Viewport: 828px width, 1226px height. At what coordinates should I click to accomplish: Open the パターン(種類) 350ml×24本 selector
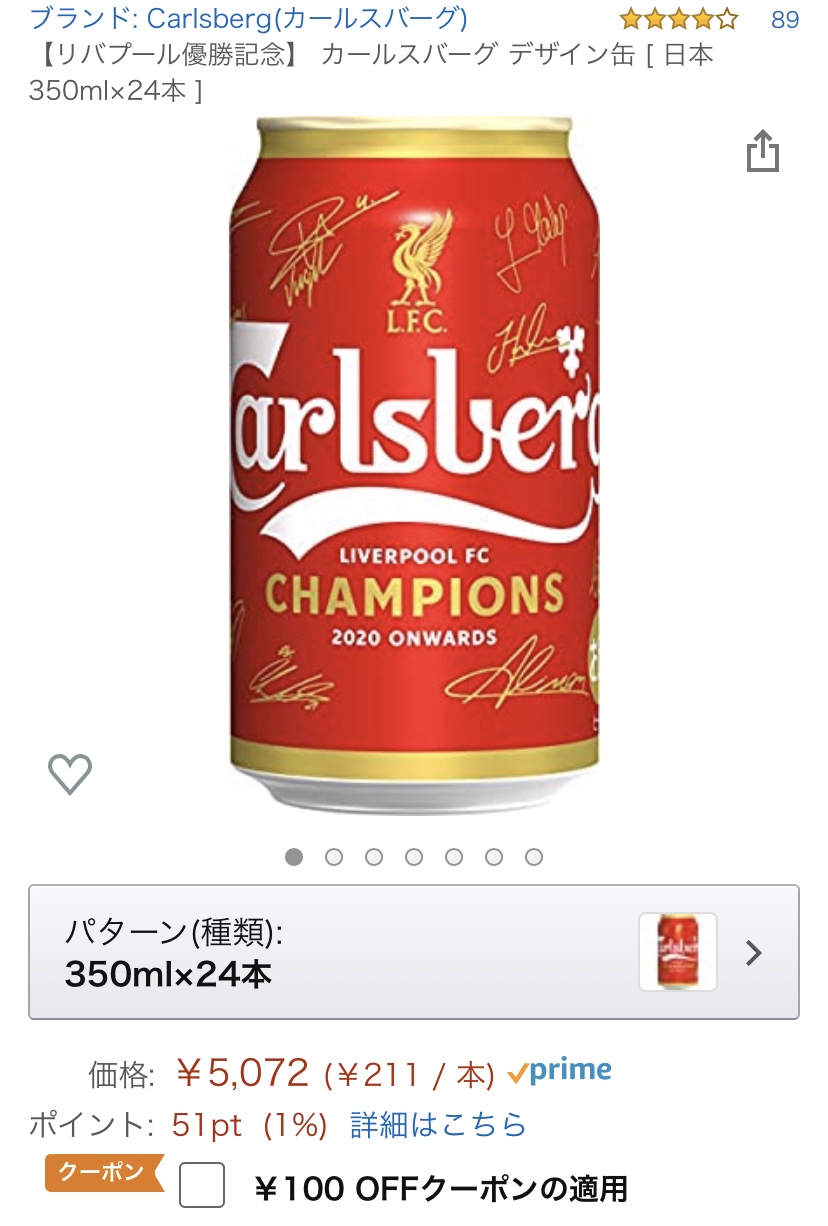[414, 952]
